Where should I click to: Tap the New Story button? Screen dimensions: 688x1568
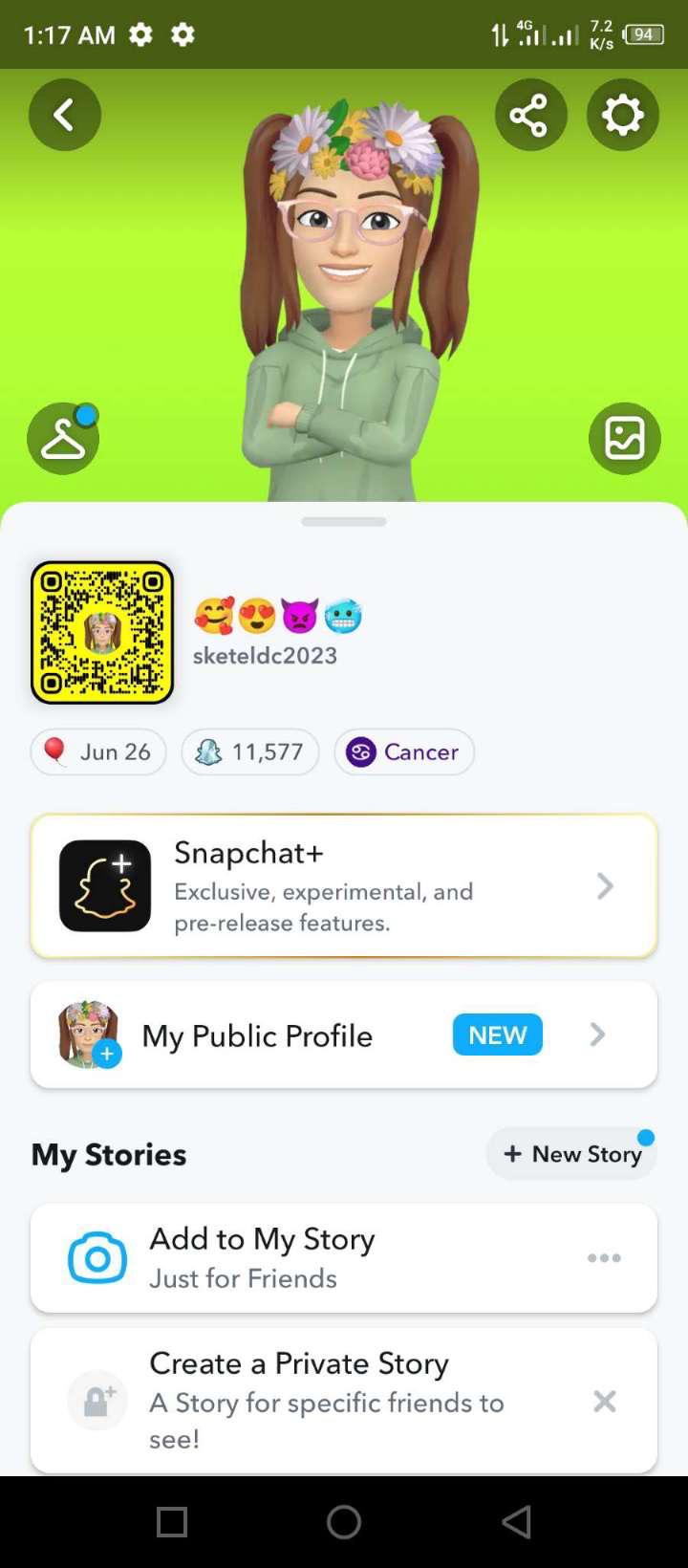pos(570,1153)
